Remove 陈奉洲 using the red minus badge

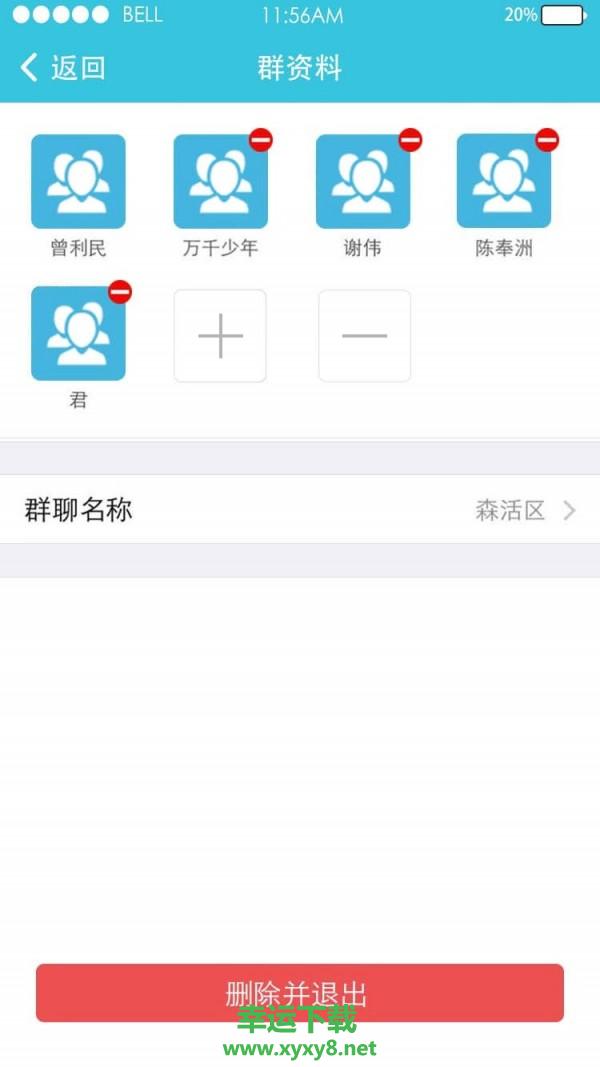coord(547,140)
